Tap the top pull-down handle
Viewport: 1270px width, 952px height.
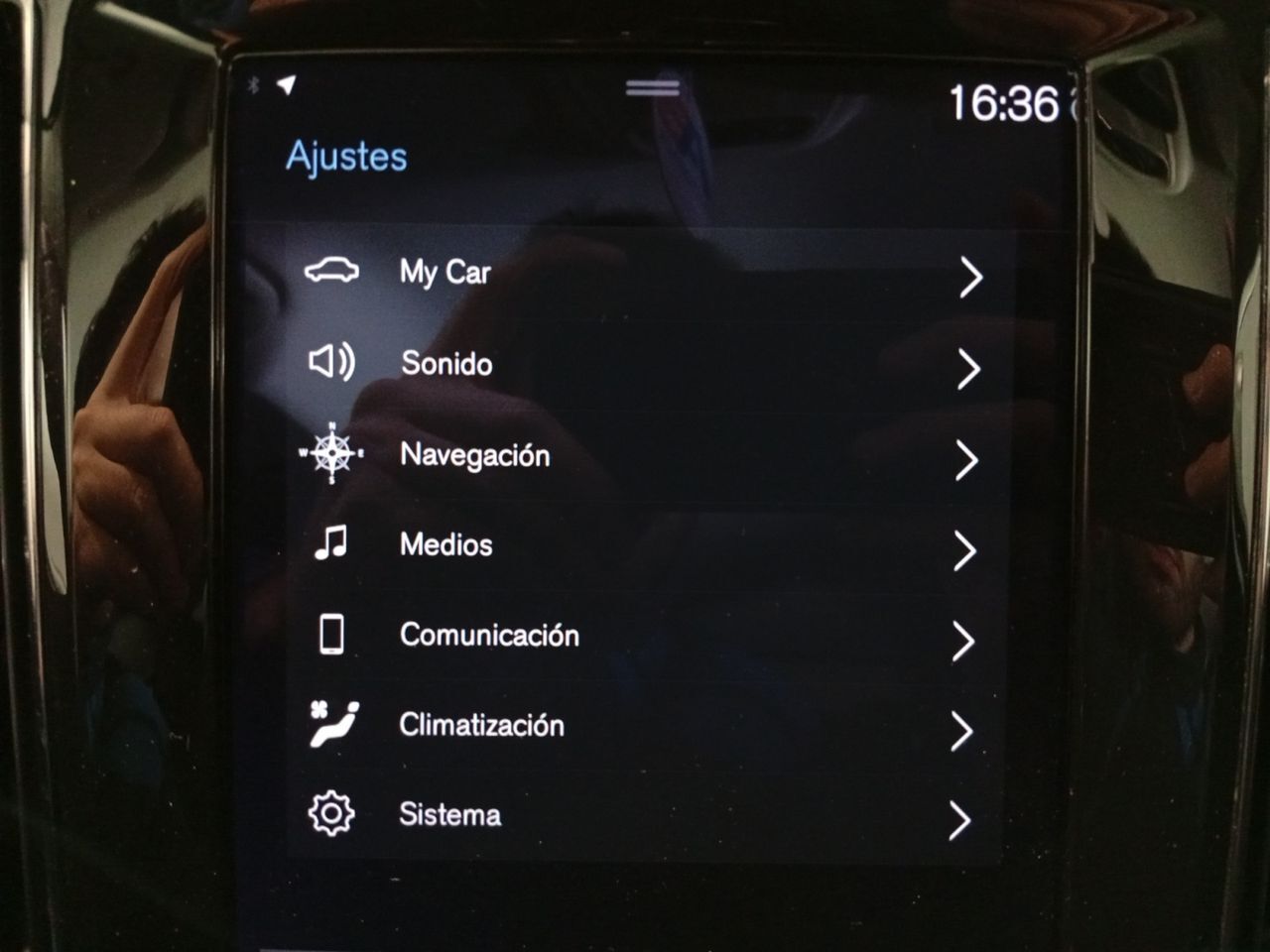click(x=652, y=89)
